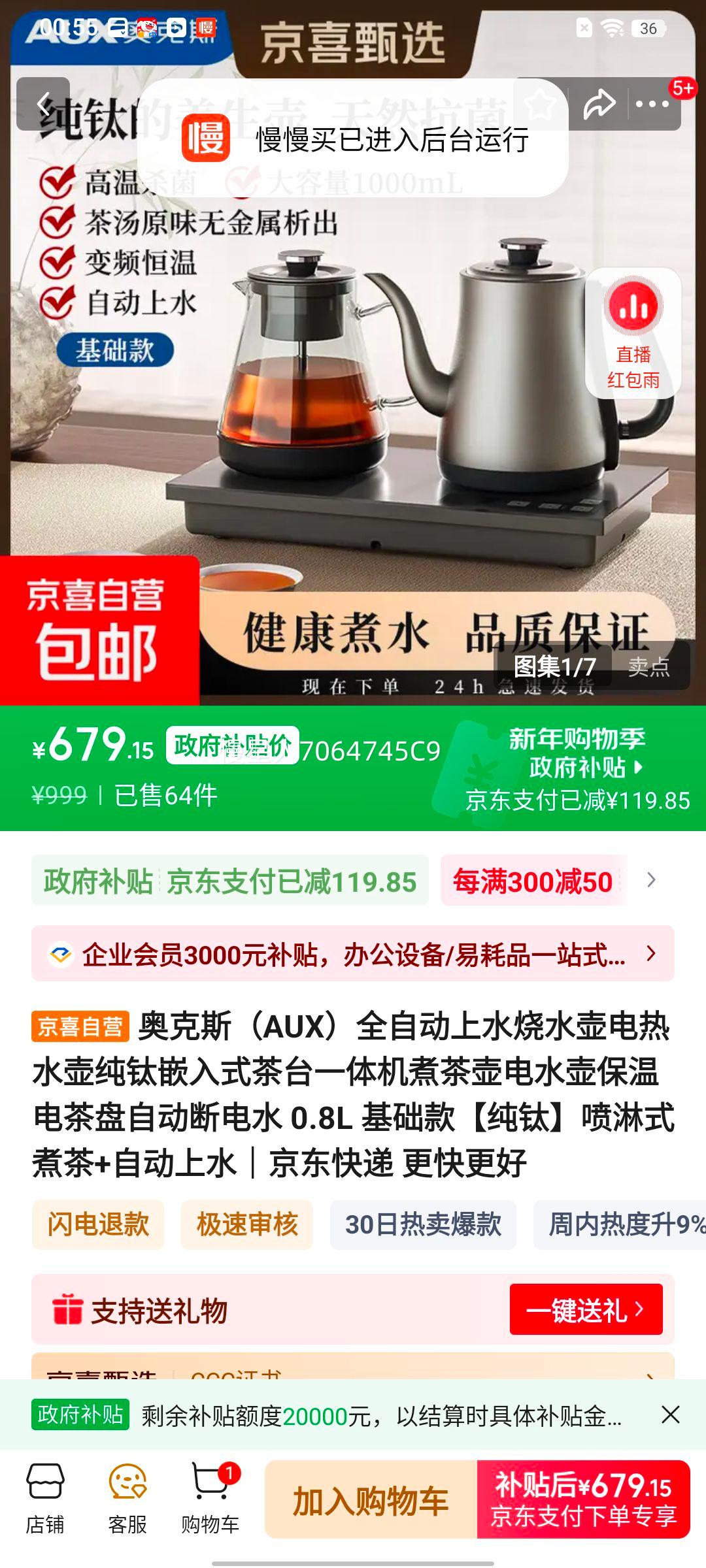
Task: Open the share icon
Action: [x=599, y=101]
